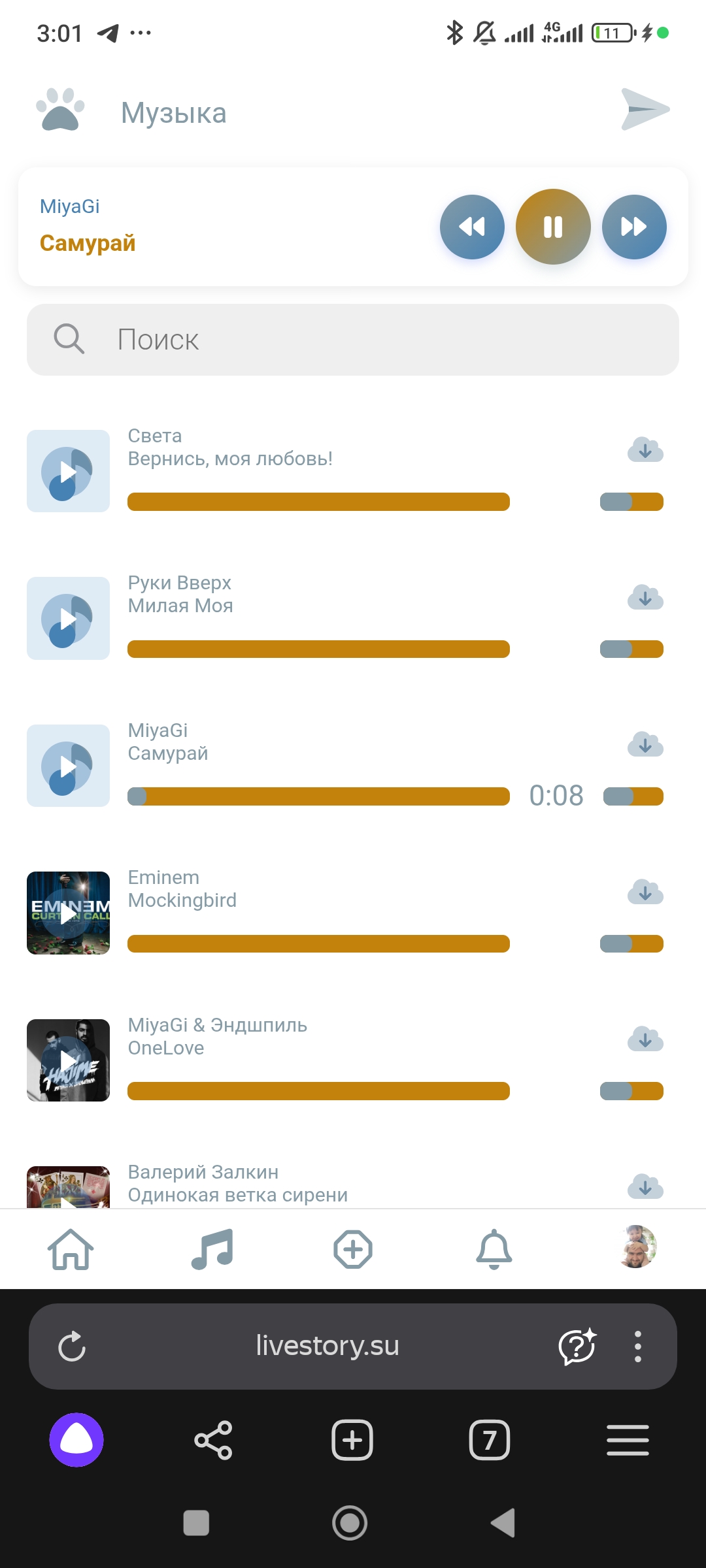This screenshot has width=706, height=1568.
Task: Play MiyaGi & Эндшпиль OneLove
Action: [x=68, y=1060]
